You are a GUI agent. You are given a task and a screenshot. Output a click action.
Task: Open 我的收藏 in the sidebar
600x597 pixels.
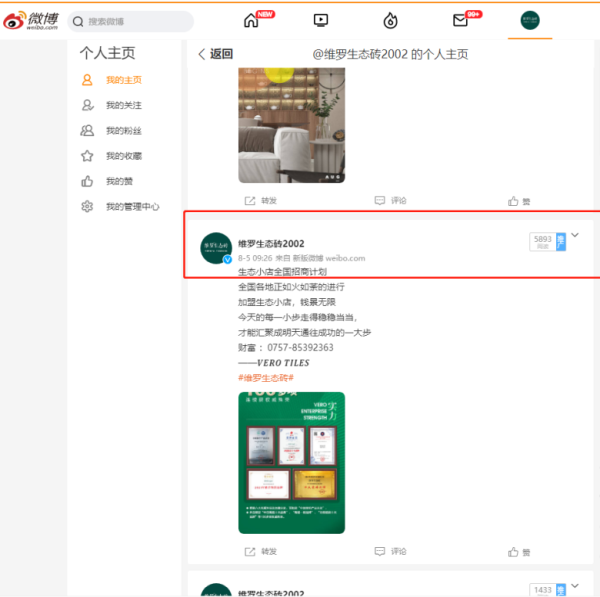tap(123, 156)
